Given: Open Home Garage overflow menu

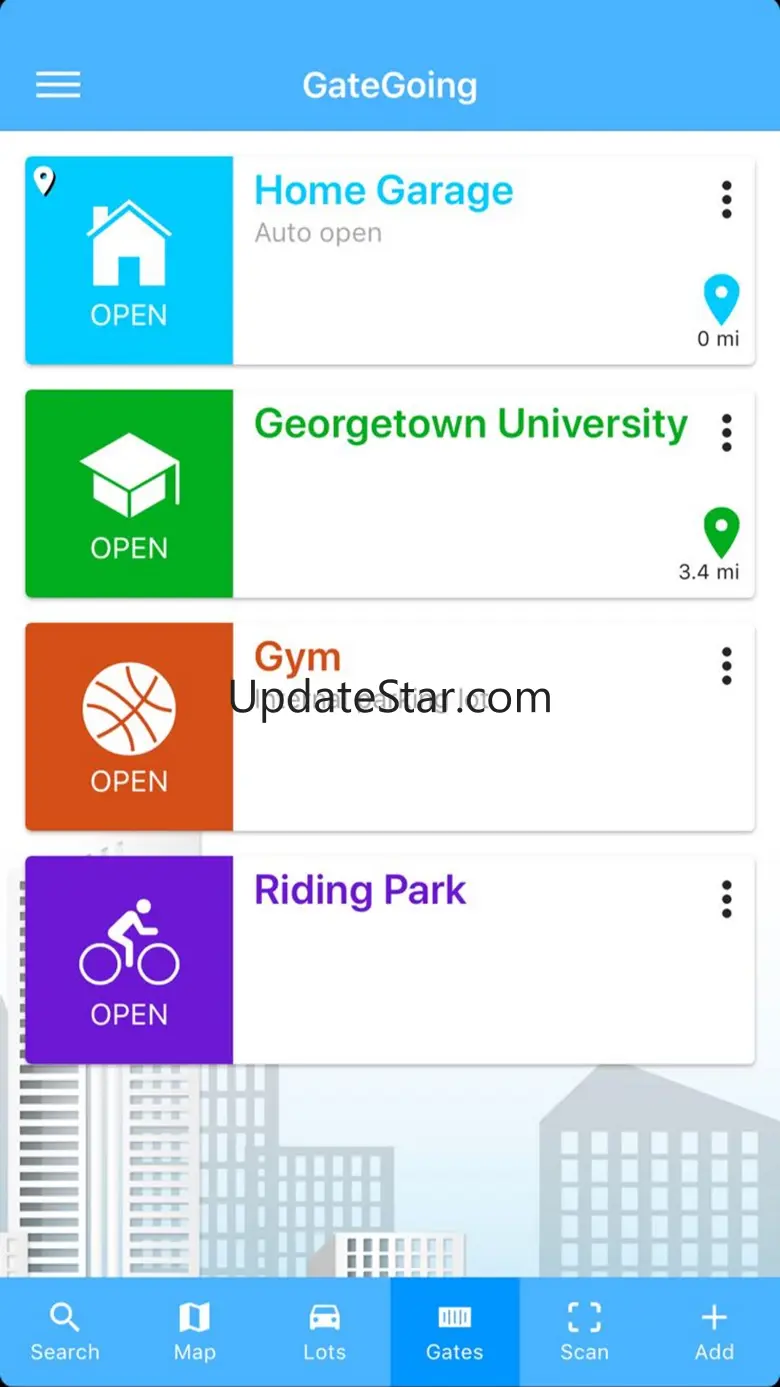Looking at the screenshot, I should click(x=727, y=200).
